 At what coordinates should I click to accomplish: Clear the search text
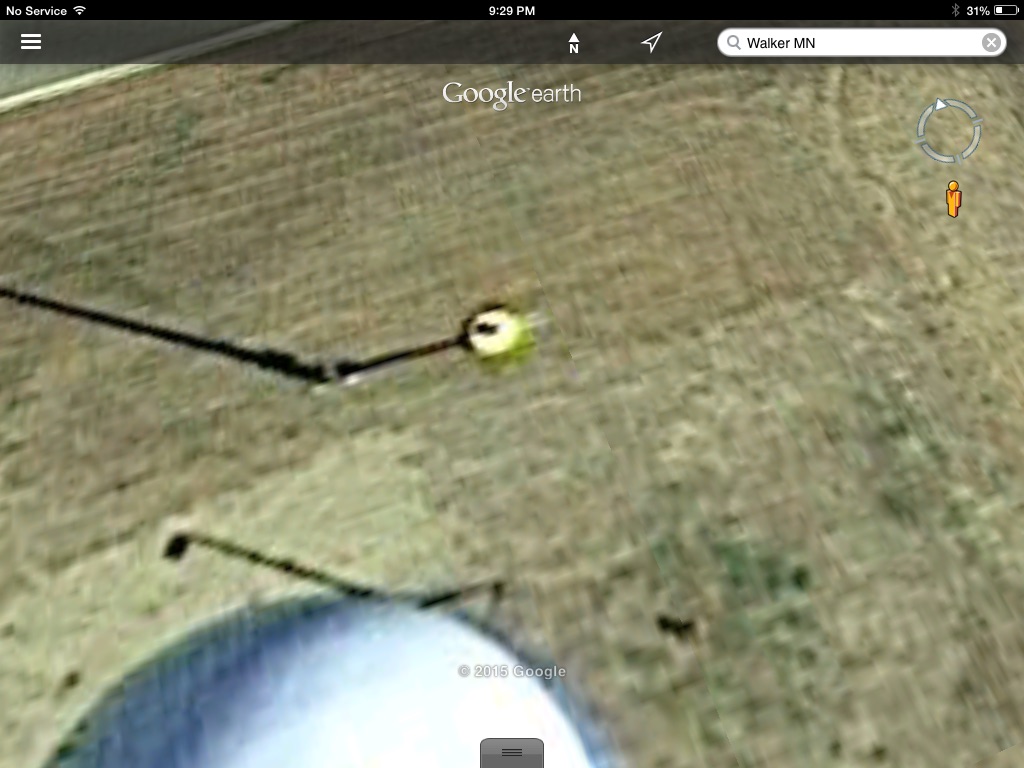pyautogui.click(x=990, y=43)
